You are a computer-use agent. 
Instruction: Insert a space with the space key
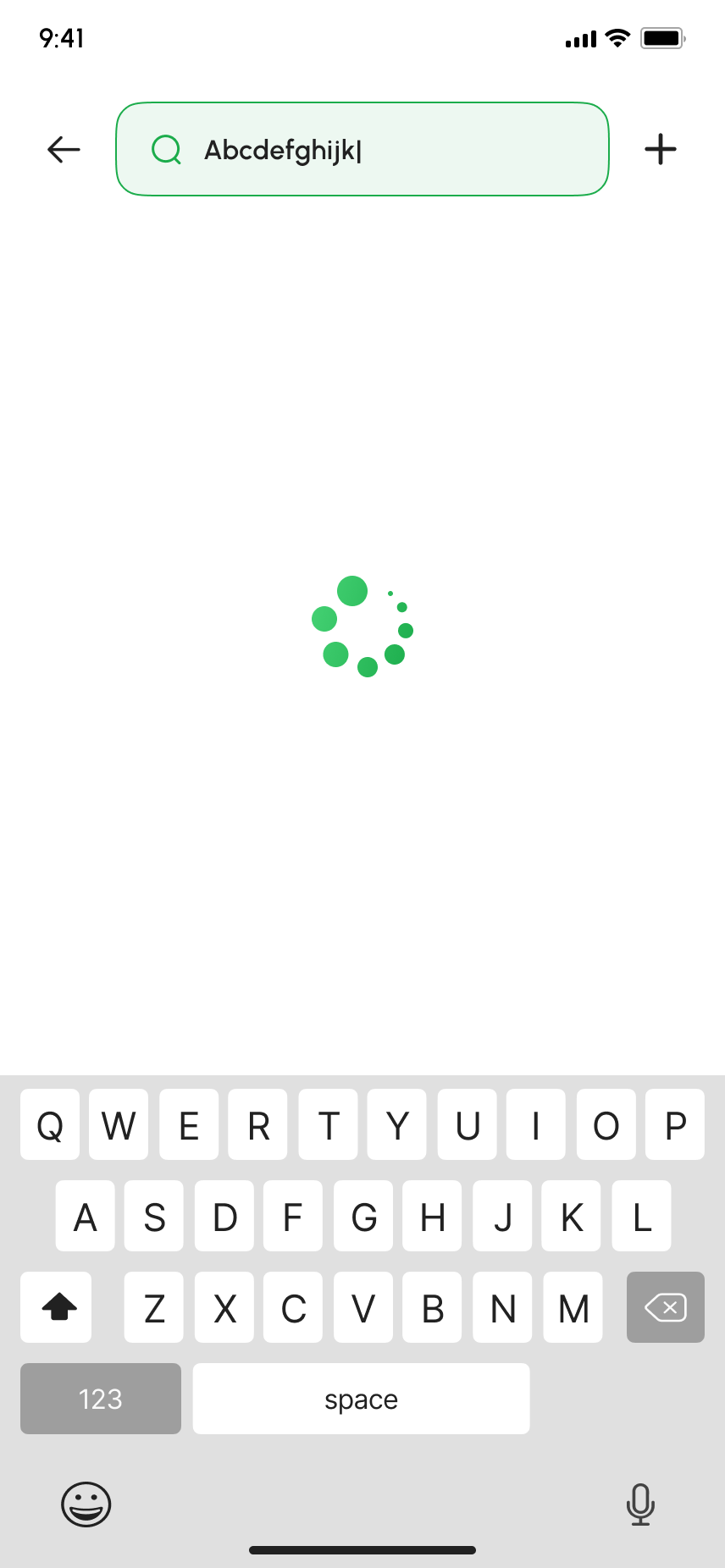(x=361, y=1399)
